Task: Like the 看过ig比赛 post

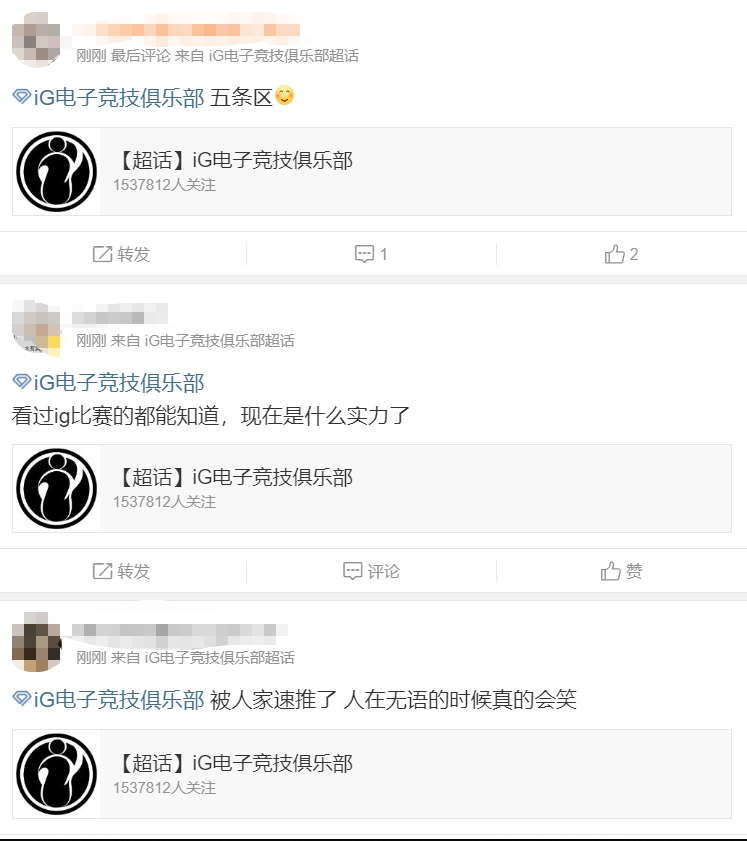Action: [621, 571]
